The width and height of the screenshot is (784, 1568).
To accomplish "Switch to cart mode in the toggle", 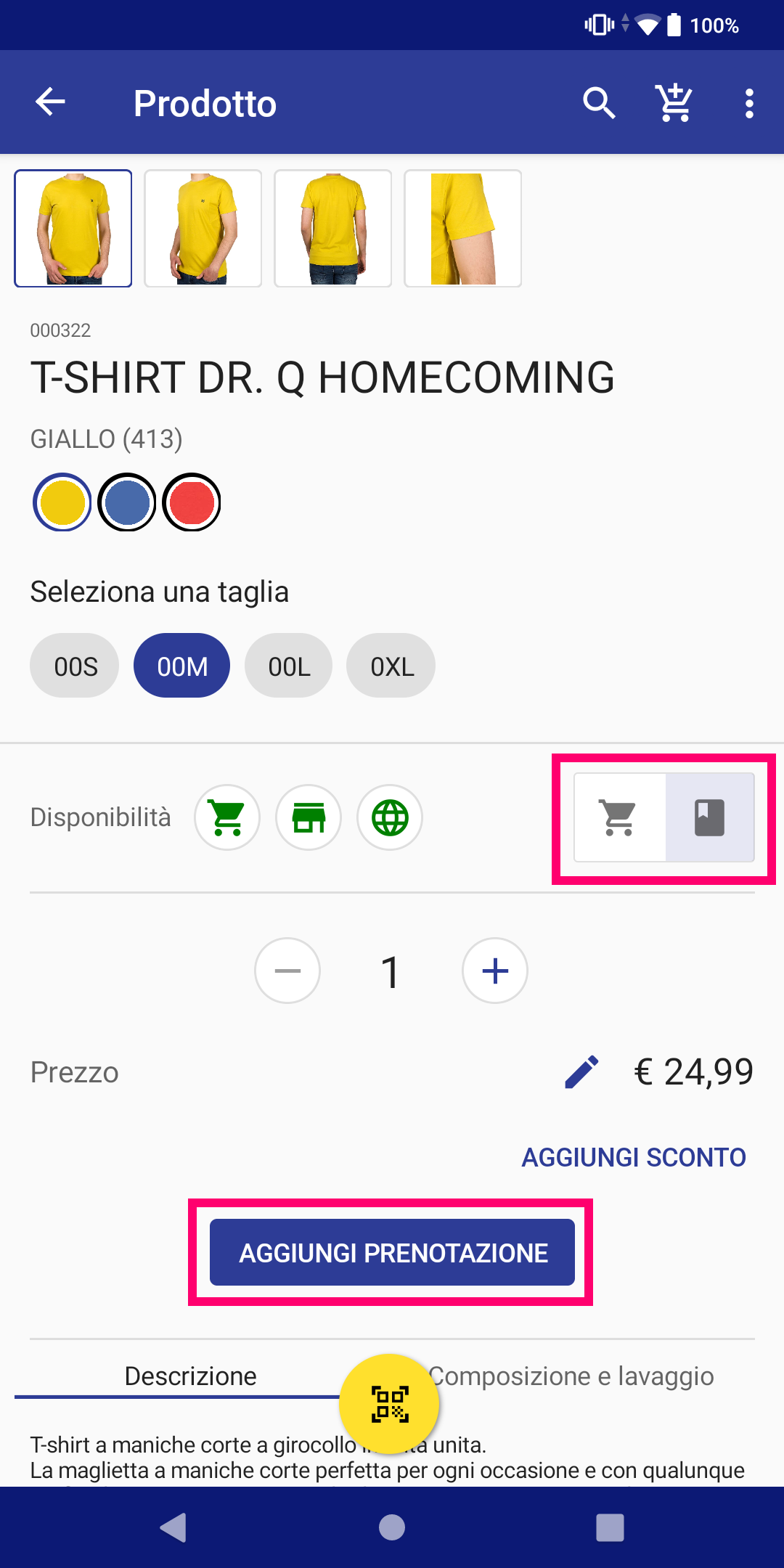I will tap(619, 817).
